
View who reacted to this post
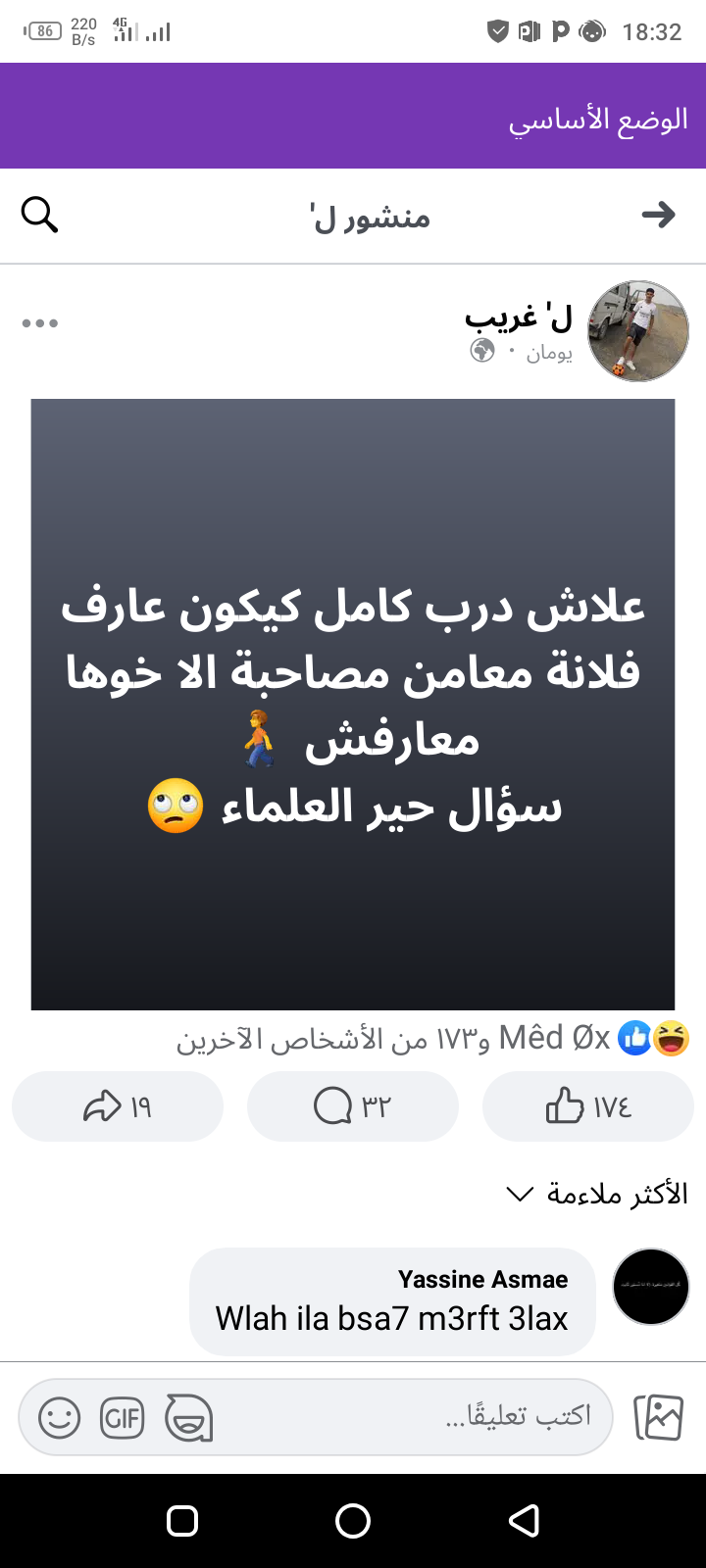[431, 1039]
